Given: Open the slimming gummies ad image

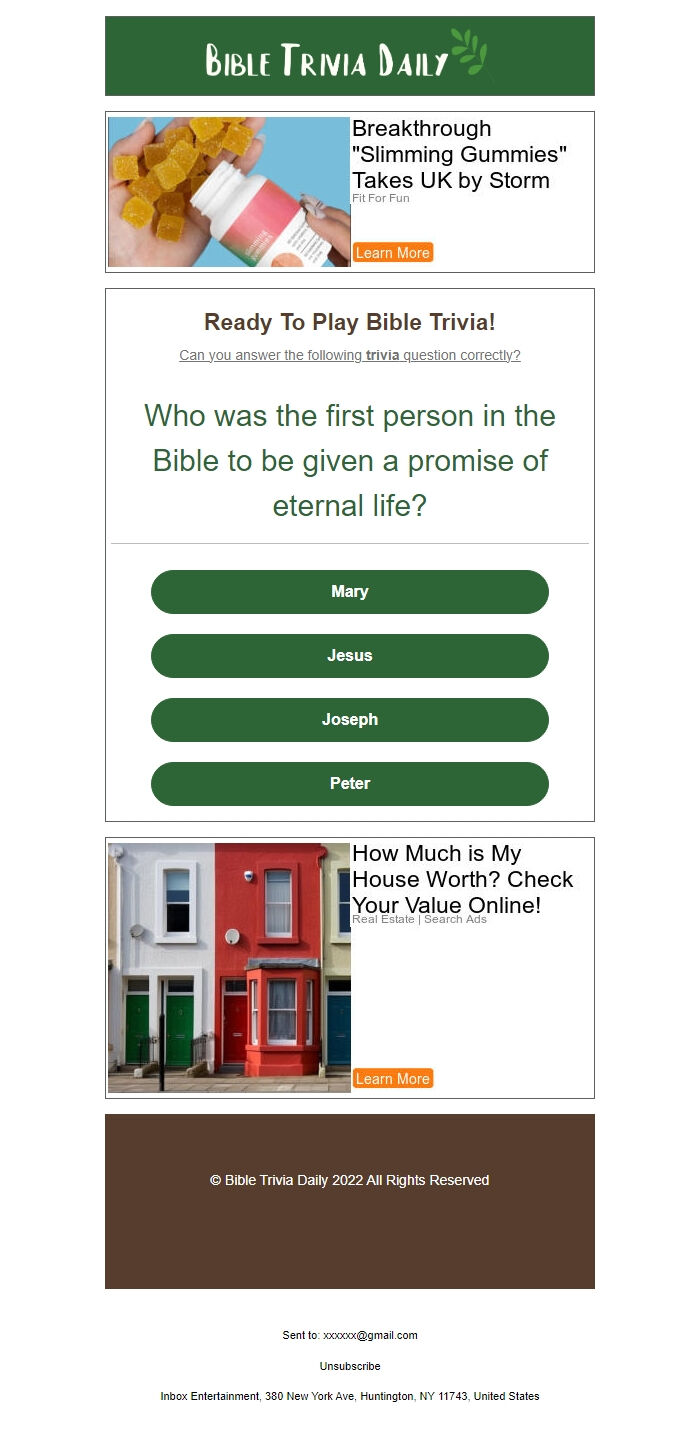Looking at the screenshot, I should (229, 192).
